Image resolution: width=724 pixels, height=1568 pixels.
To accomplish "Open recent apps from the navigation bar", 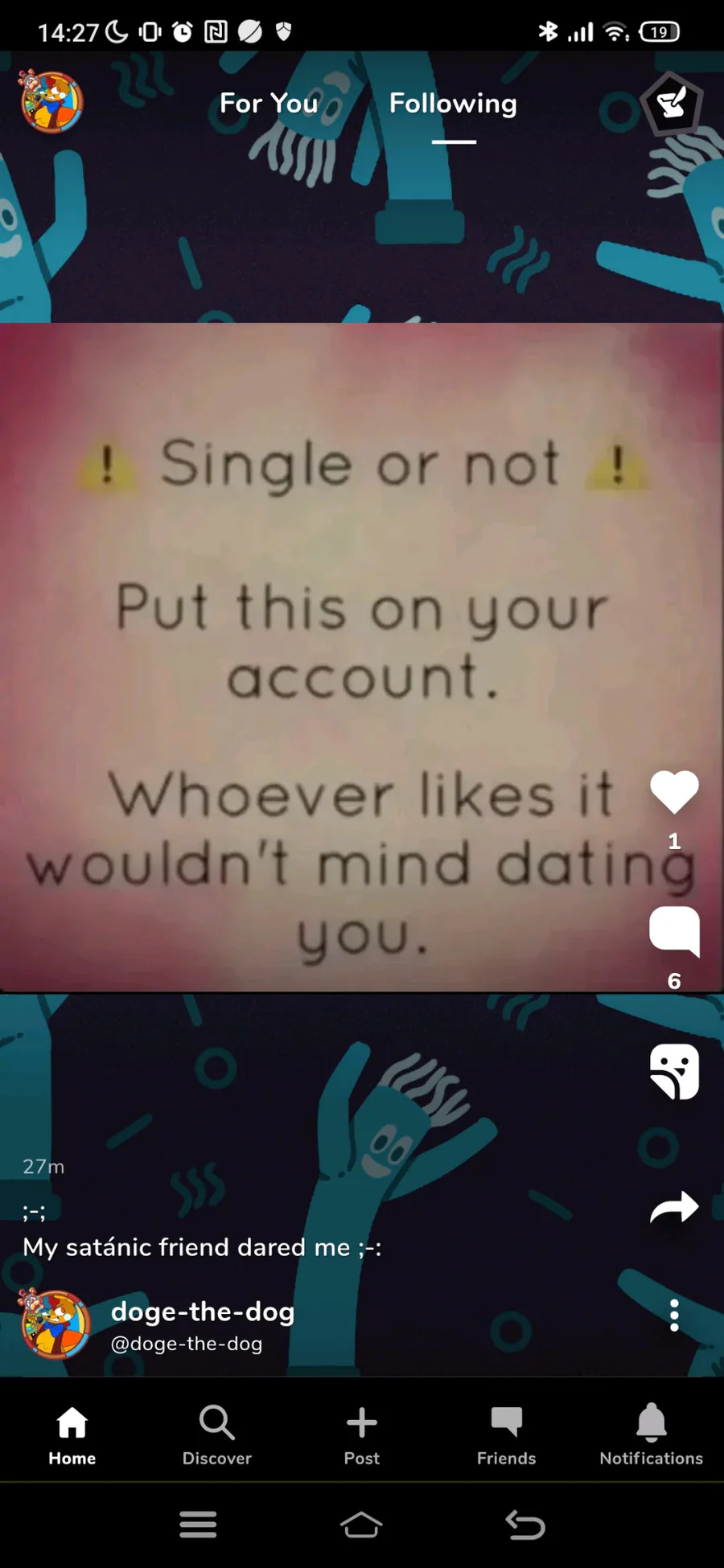I will tap(198, 1524).
